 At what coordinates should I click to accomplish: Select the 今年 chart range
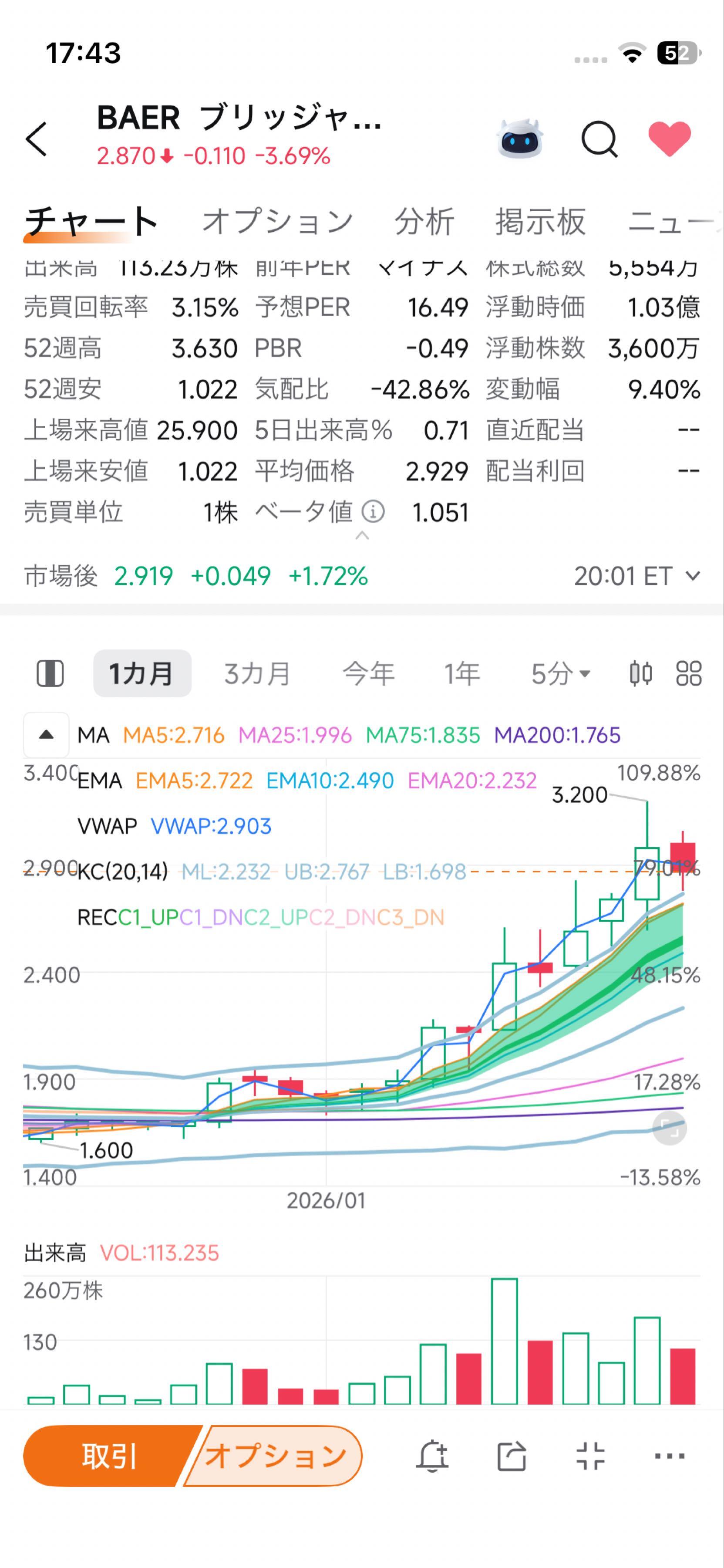coord(368,673)
